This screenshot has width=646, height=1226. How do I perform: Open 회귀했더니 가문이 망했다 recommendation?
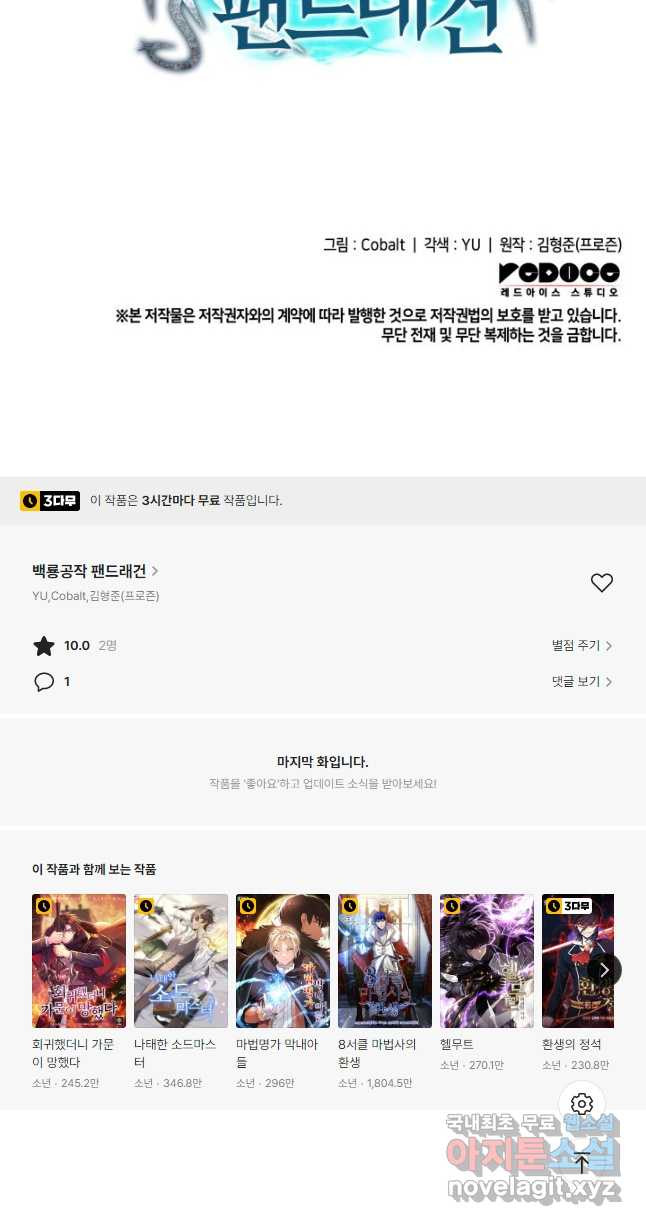click(79, 961)
